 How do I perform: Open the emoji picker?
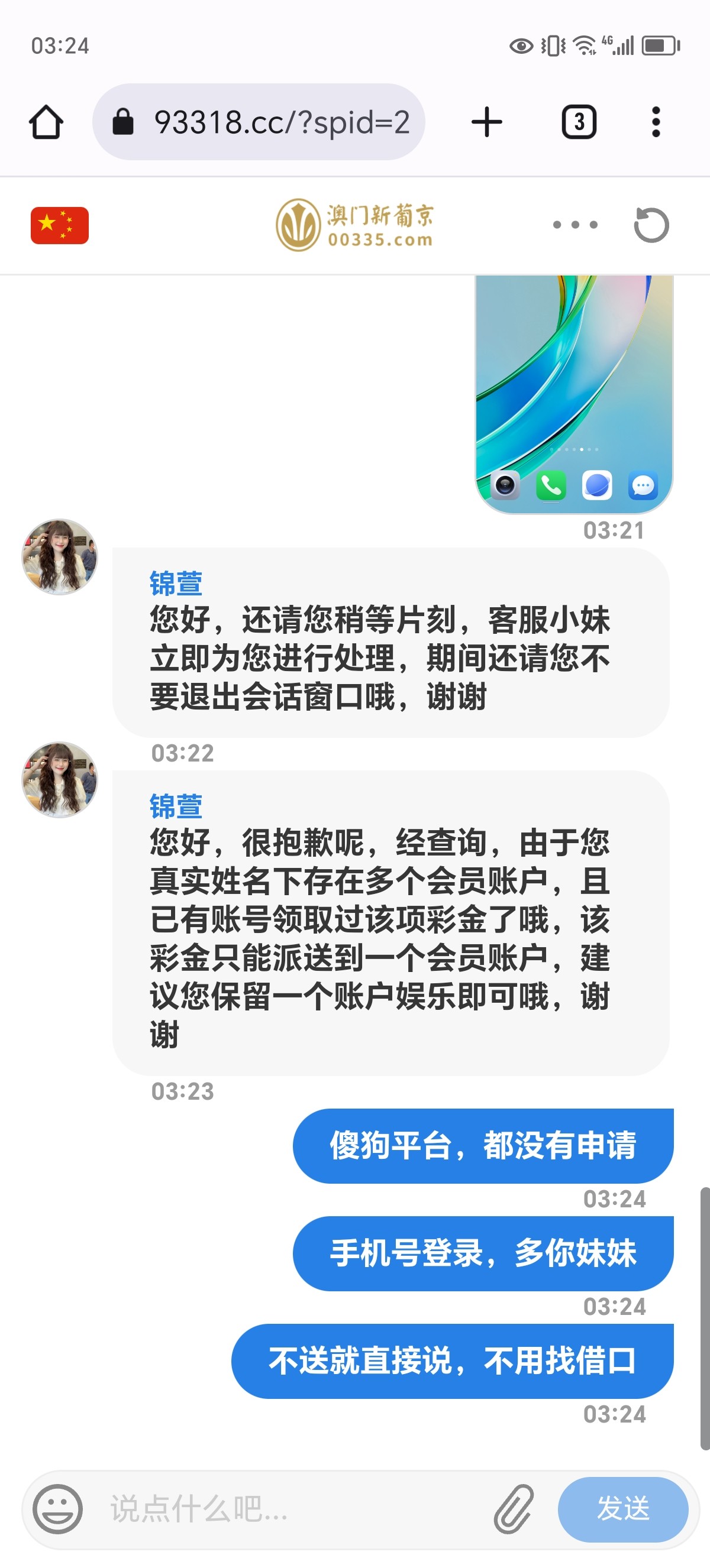[x=57, y=1509]
